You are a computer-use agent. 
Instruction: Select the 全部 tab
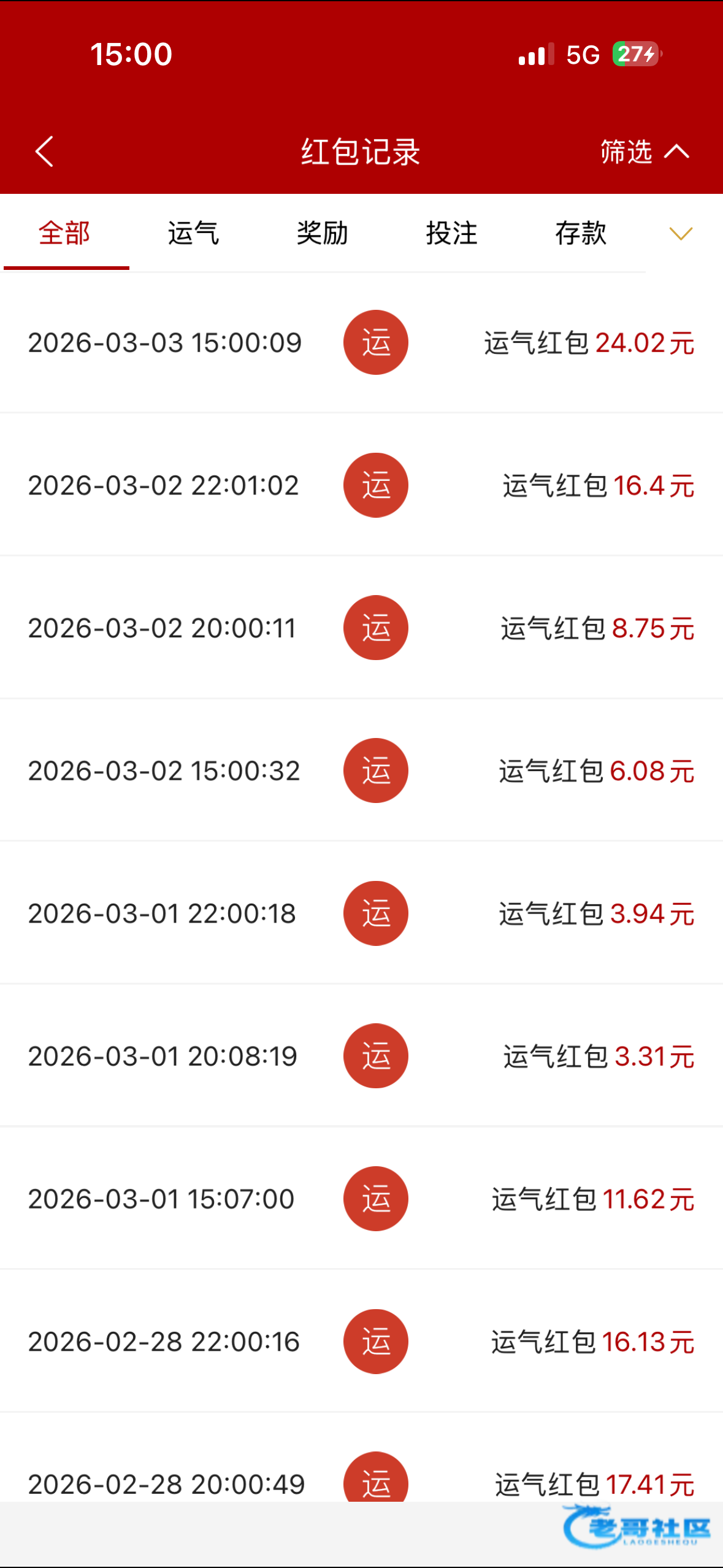click(65, 234)
